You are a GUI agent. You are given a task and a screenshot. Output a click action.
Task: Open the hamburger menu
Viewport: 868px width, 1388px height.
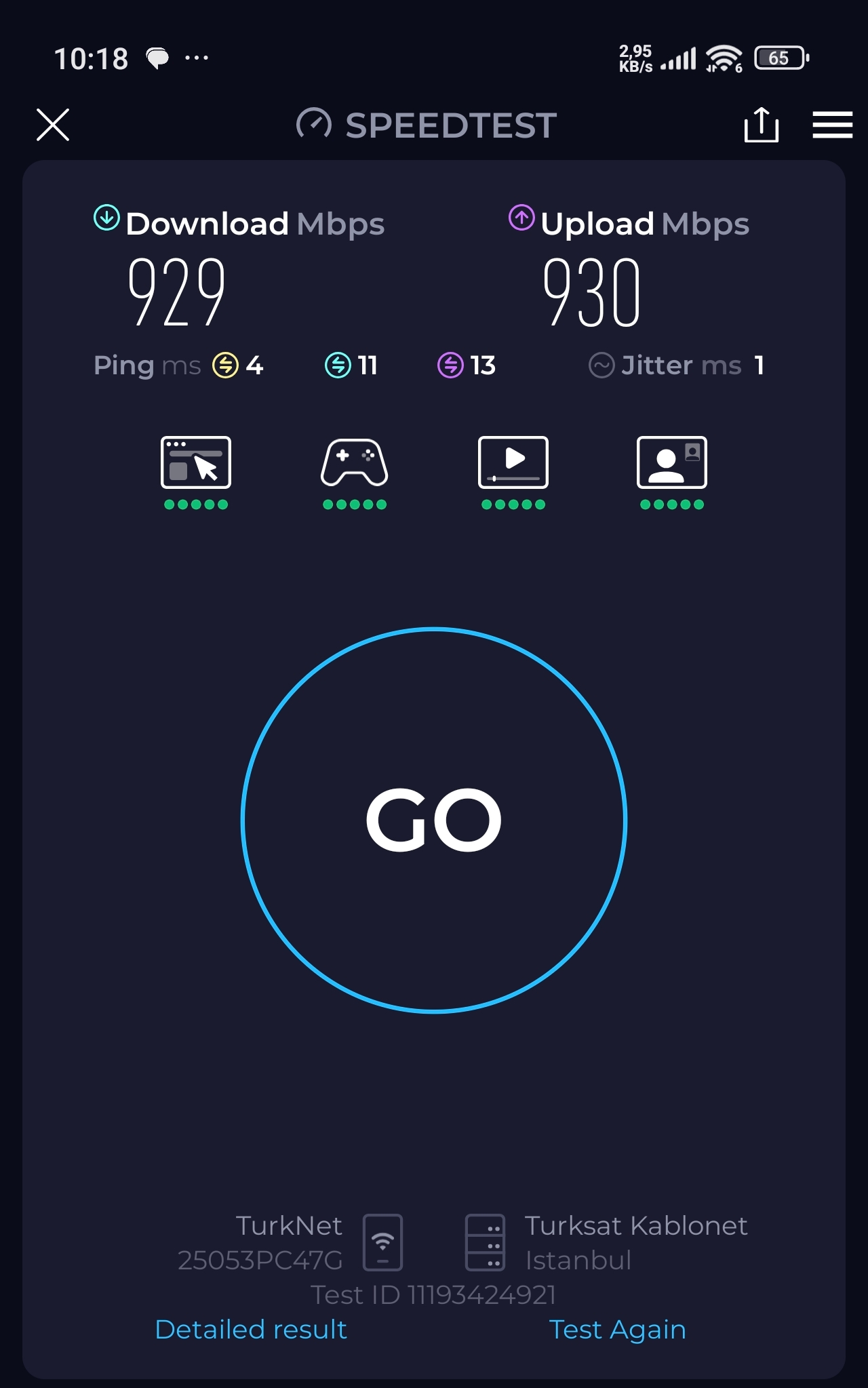(x=832, y=125)
